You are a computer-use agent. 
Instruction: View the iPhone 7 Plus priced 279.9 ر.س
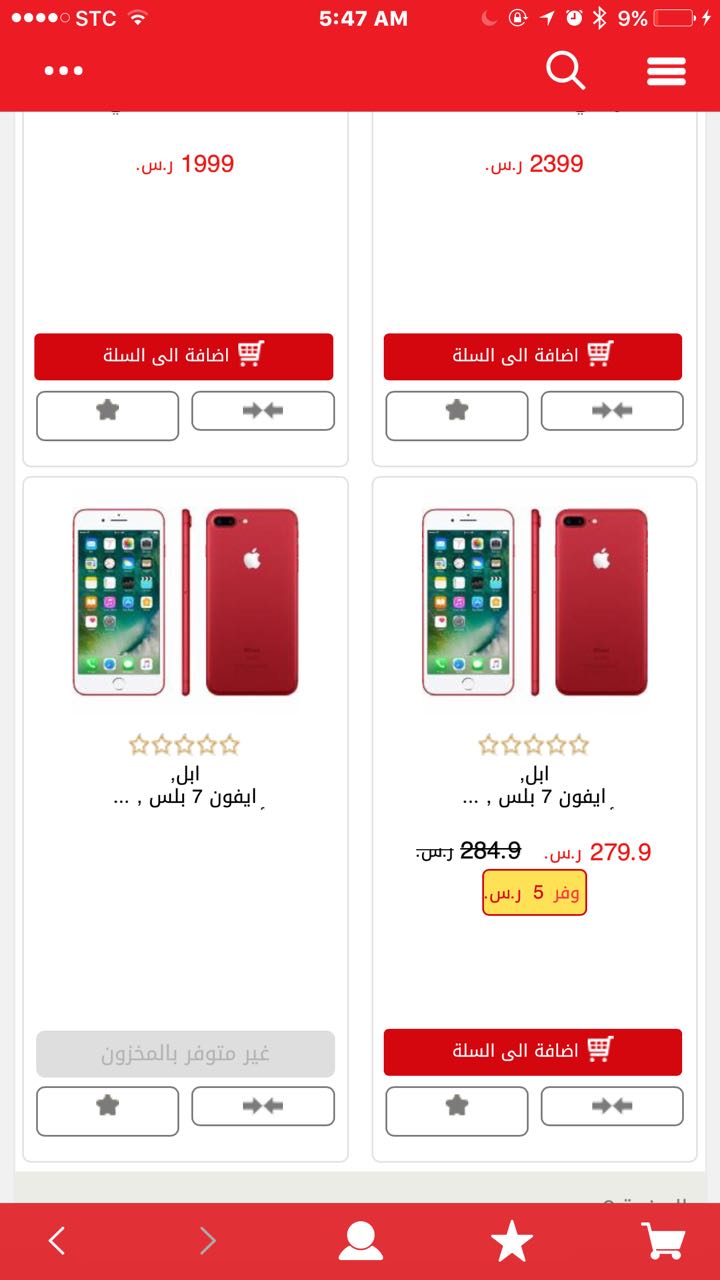point(534,602)
